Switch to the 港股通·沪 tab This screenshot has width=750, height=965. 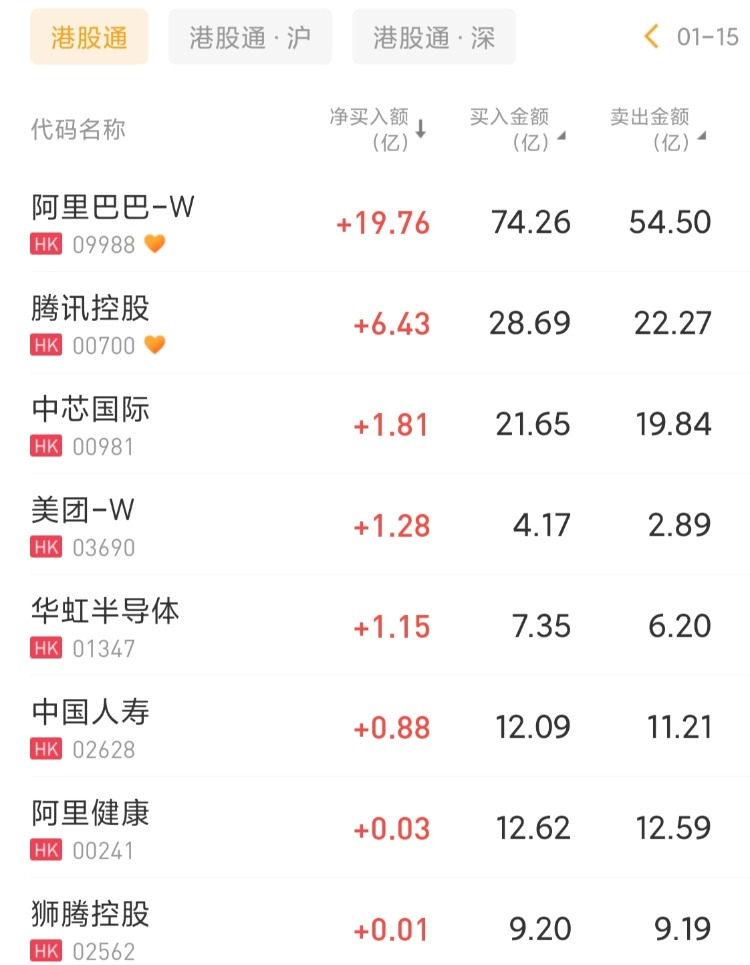click(250, 38)
